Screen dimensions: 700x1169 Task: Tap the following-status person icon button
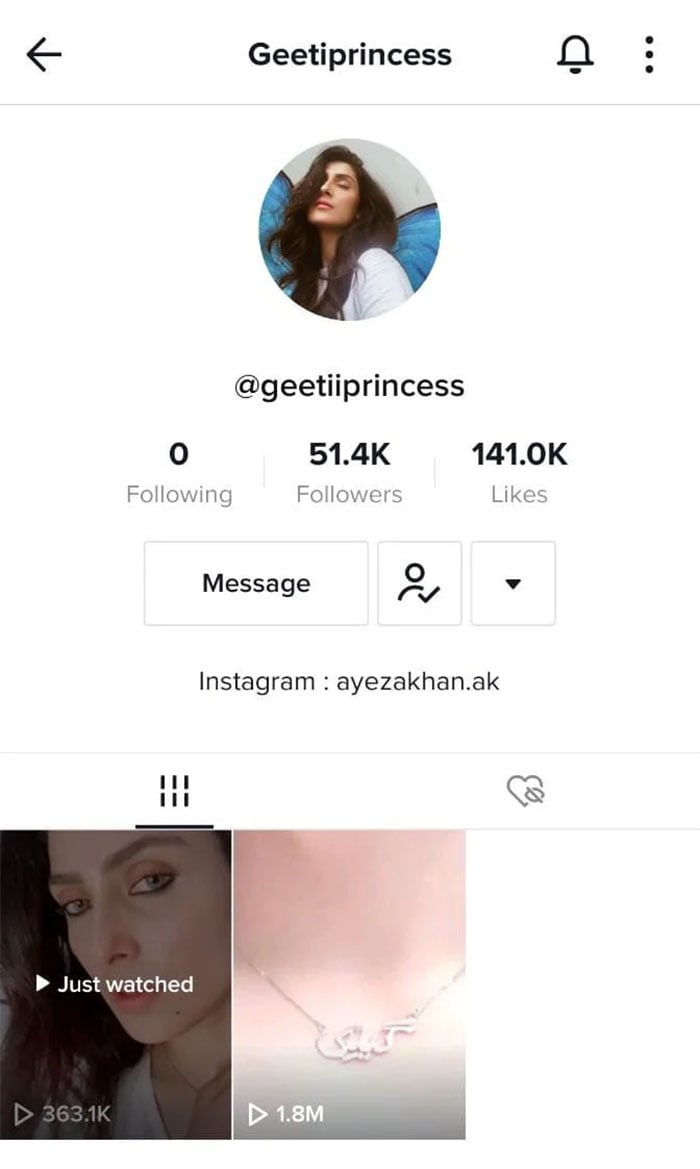[420, 584]
